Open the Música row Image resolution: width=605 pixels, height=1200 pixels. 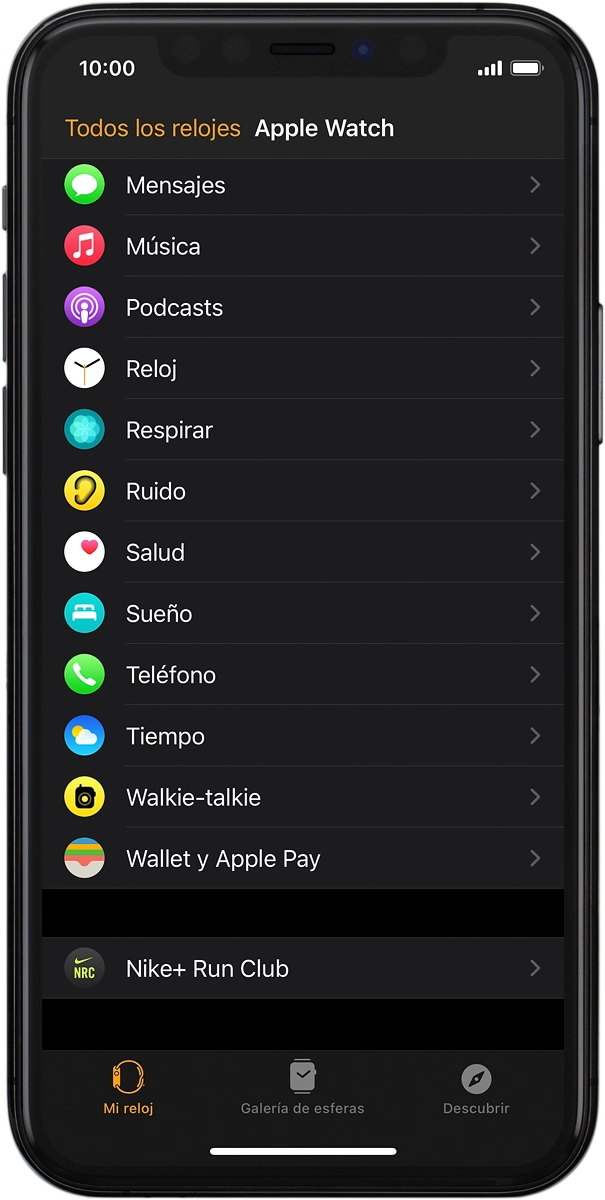click(x=303, y=246)
